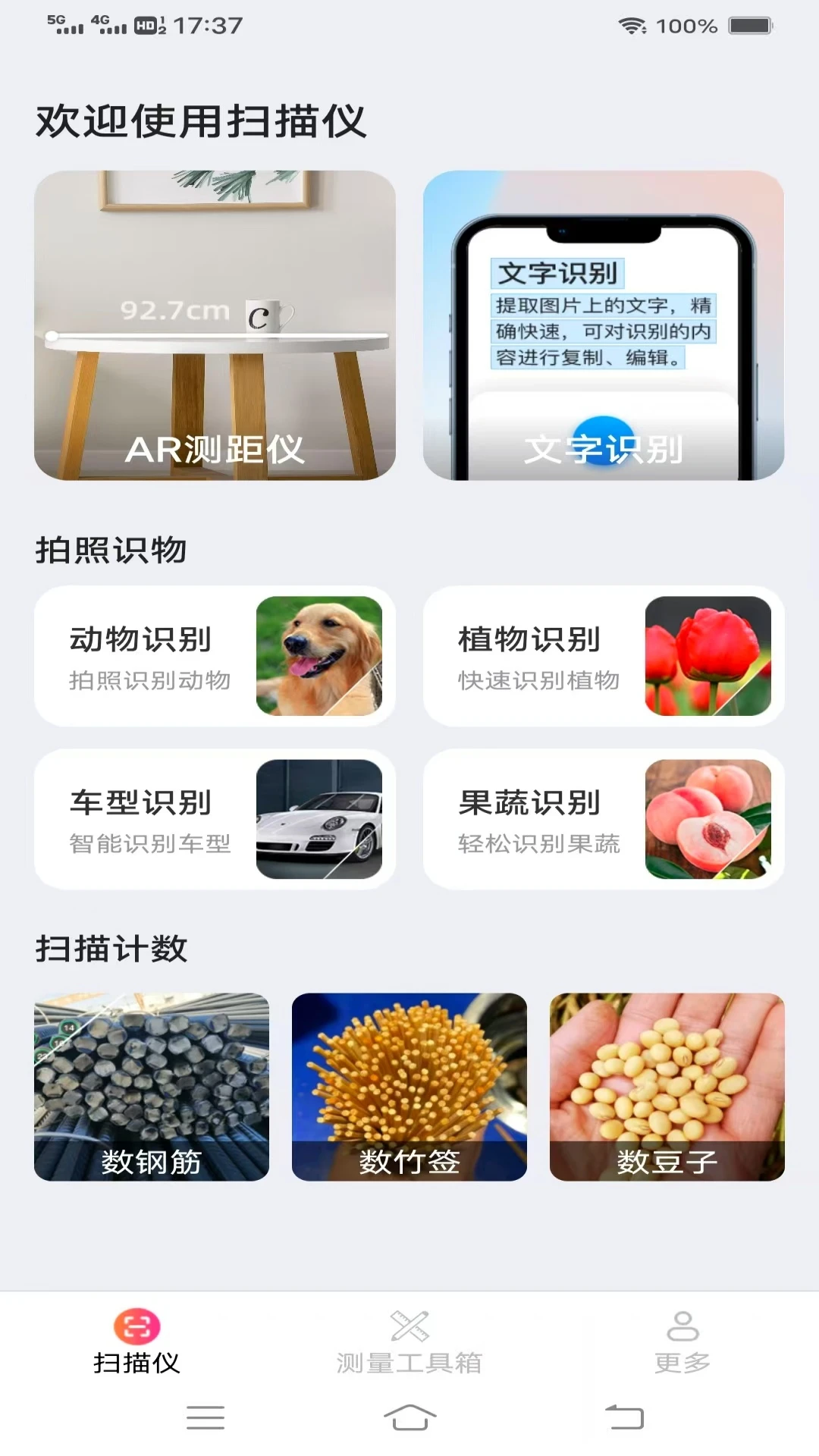
Task: Open 数竹签 bamboo stick counter
Action: (x=409, y=1092)
